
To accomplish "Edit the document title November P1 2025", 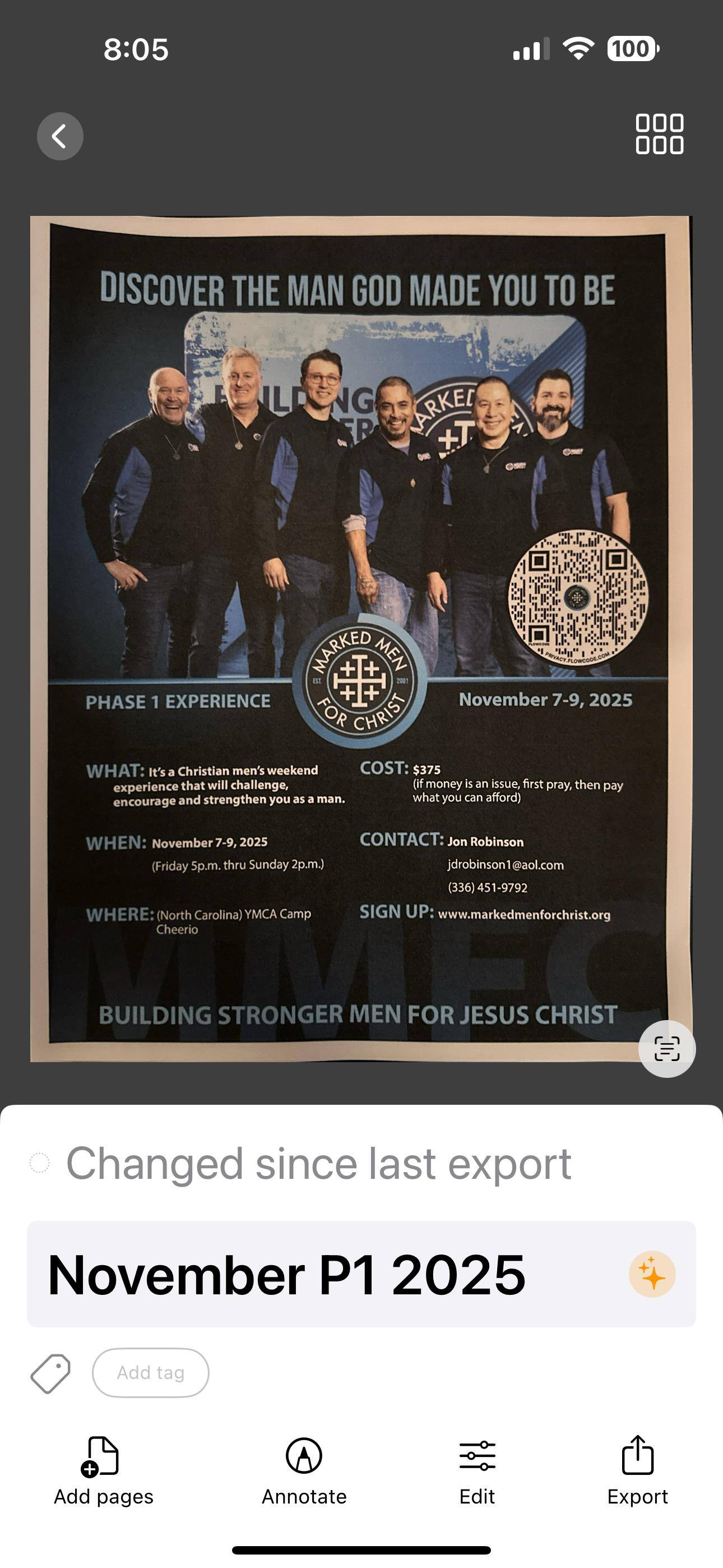I will tap(286, 1275).
